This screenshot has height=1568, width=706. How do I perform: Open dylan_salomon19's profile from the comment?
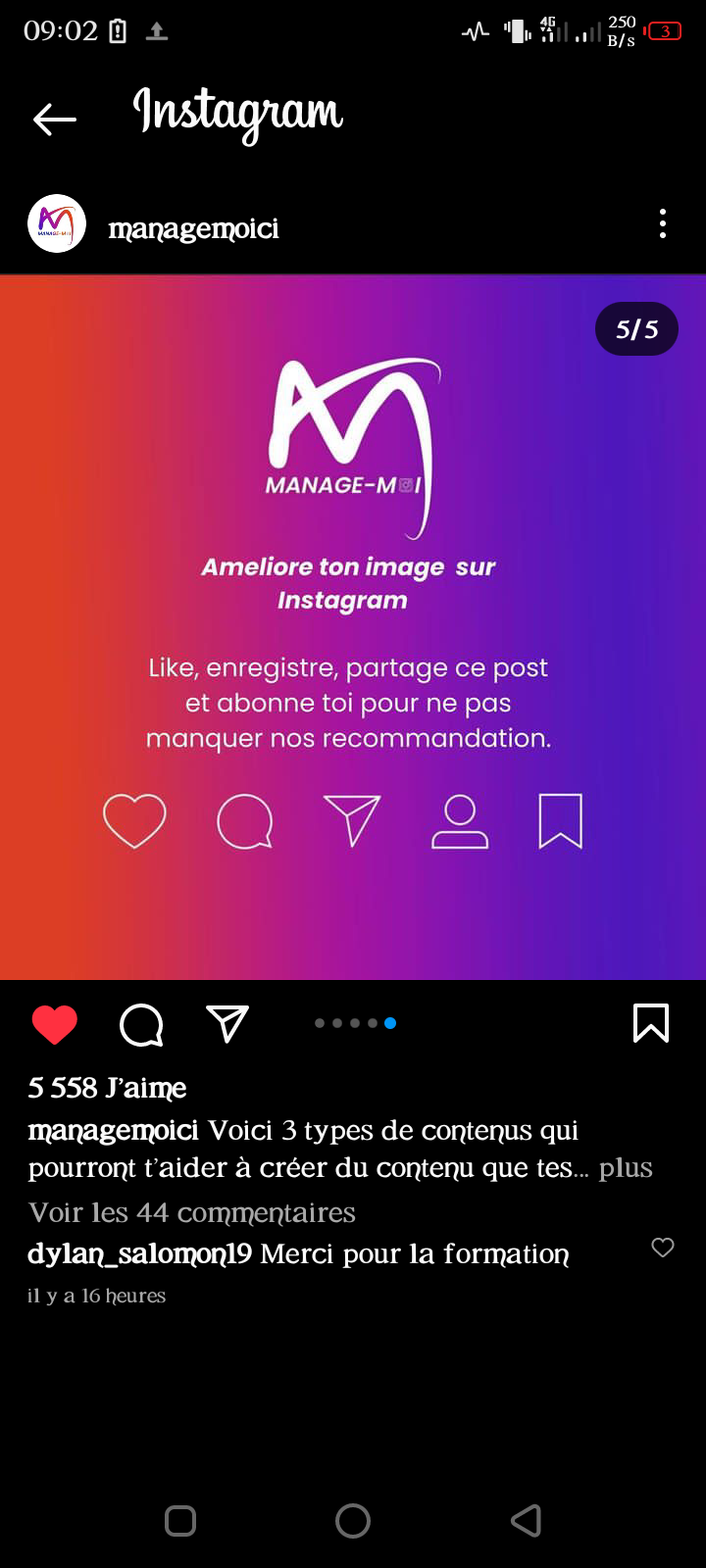tap(139, 1254)
